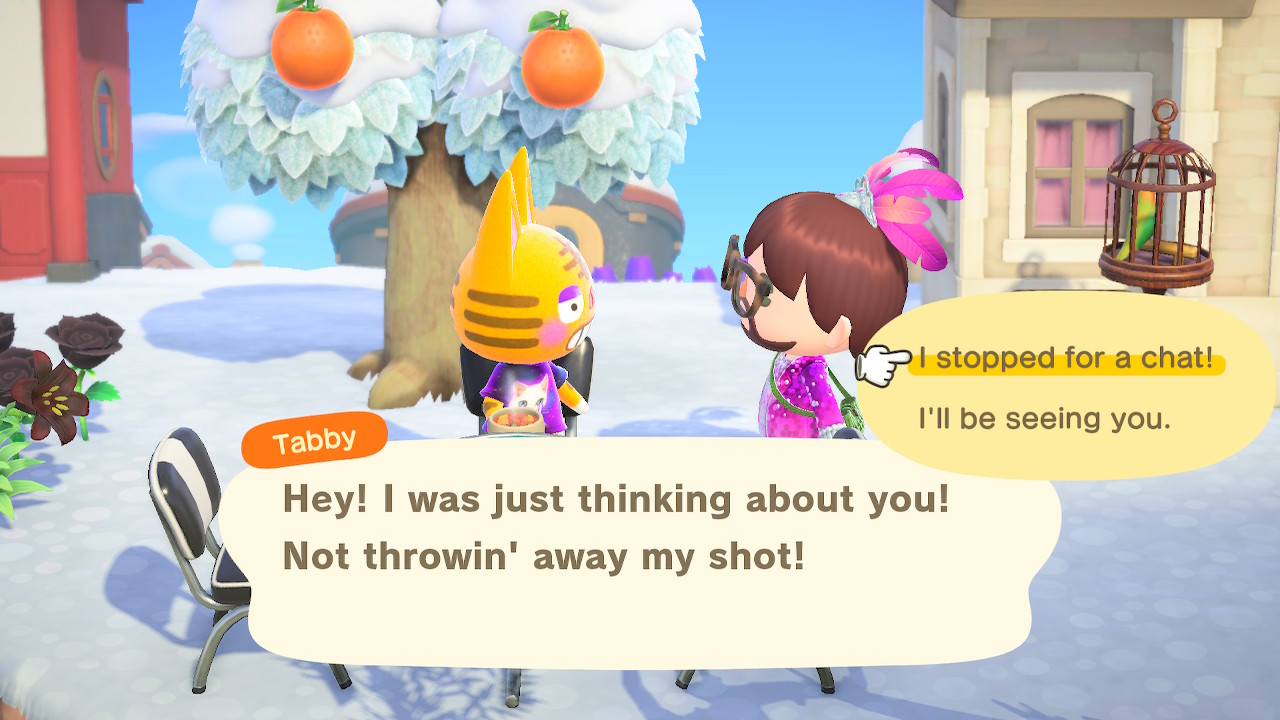Image resolution: width=1280 pixels, height=720 pixels.
Task: Choose "I'll be seeing you." reply
Action: (x=1044, y=419)
